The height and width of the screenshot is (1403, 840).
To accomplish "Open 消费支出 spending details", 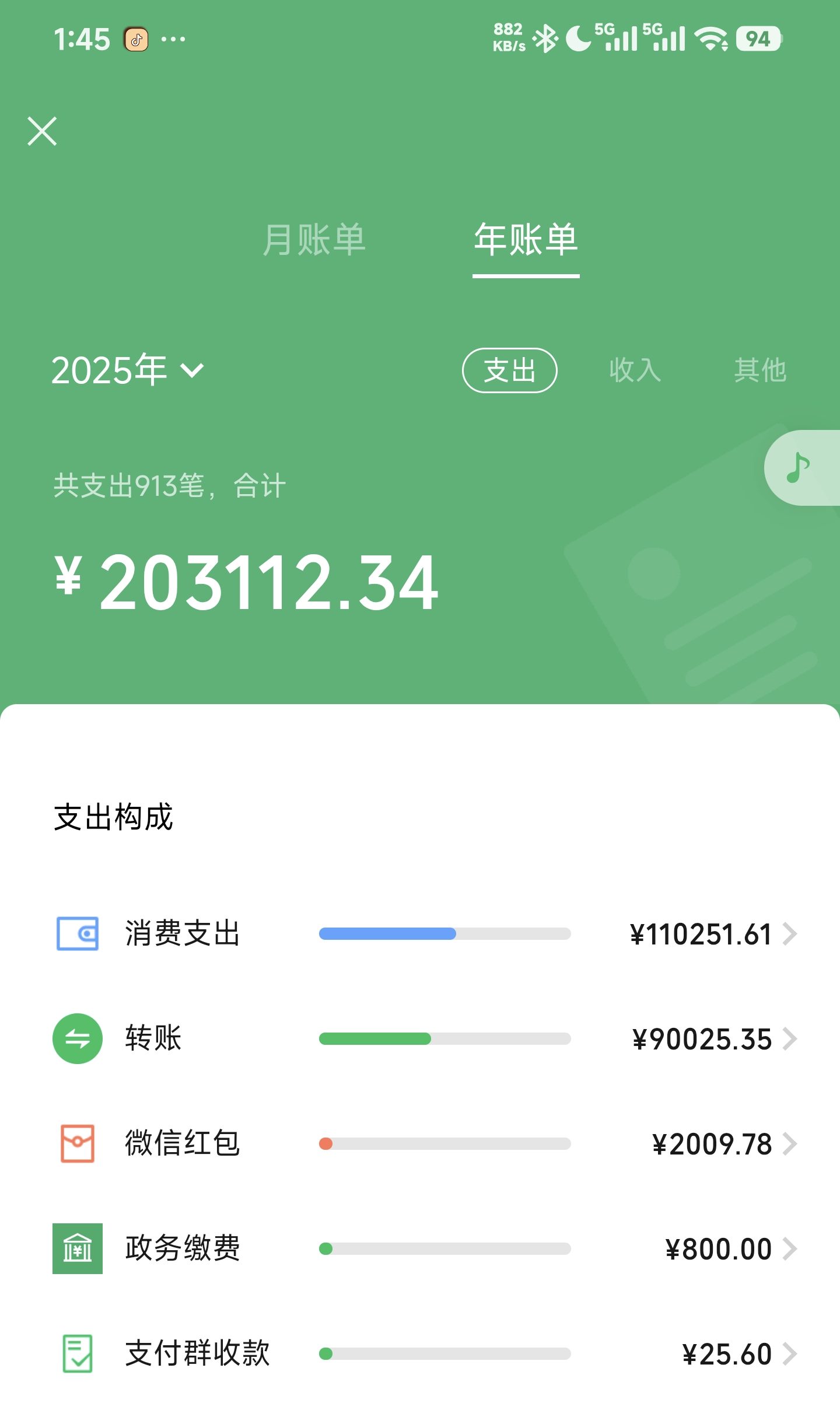I will [x=425, y=933].
